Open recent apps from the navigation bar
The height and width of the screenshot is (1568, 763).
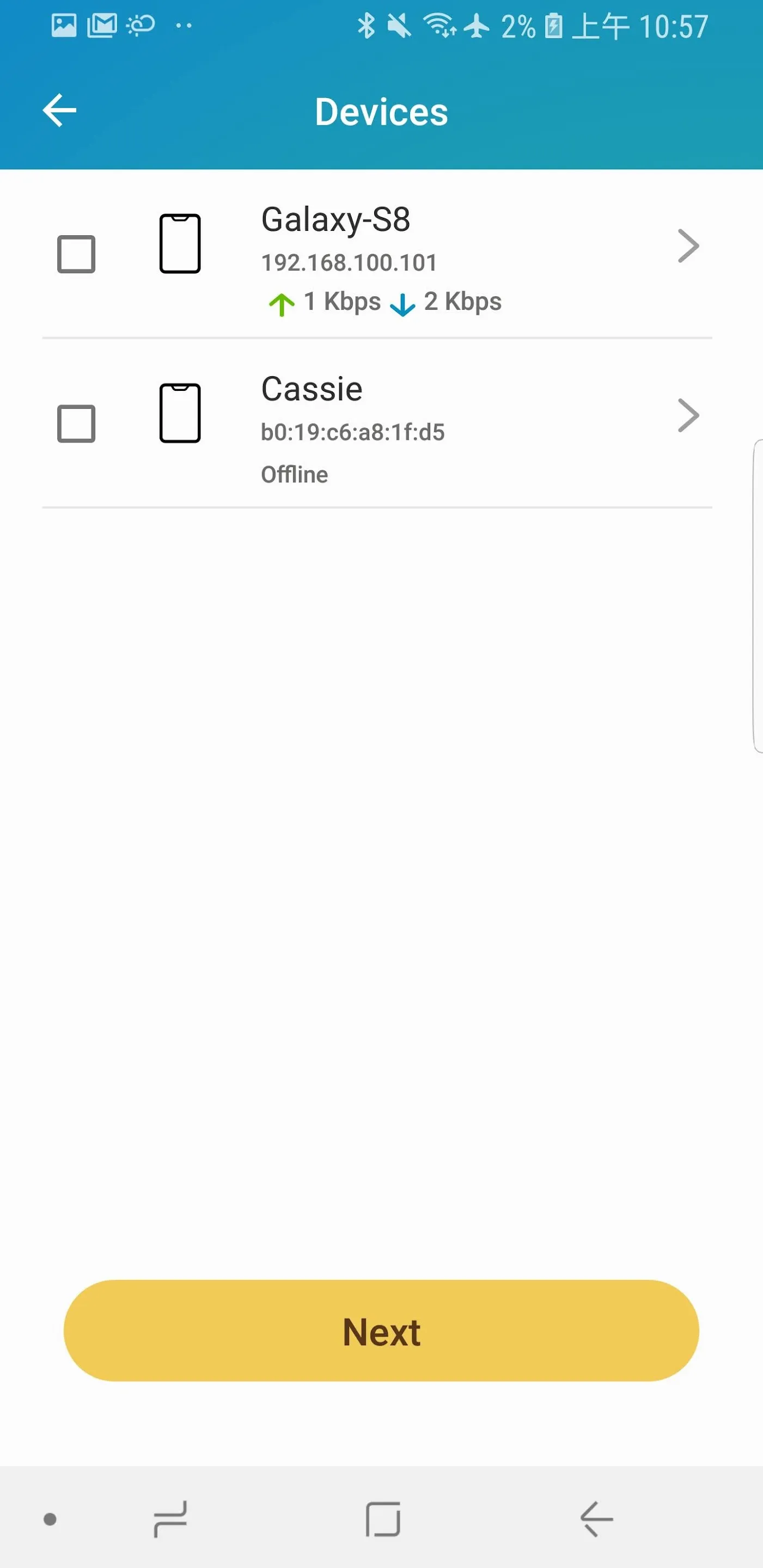170,1518
